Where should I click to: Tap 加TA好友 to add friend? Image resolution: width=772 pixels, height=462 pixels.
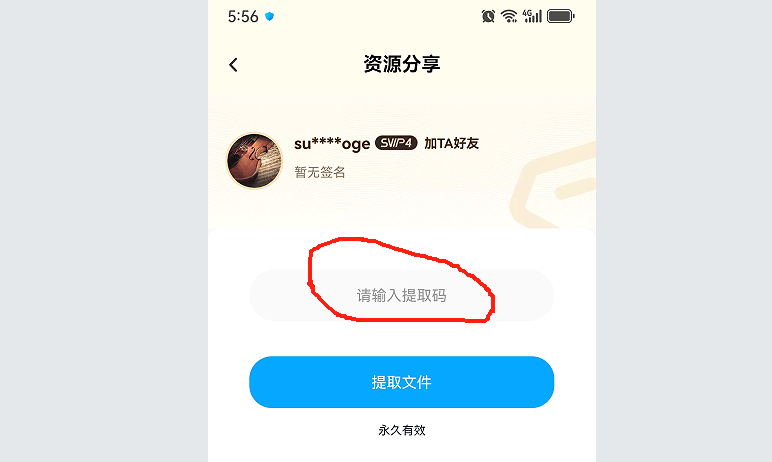click(x=451, y=144)
